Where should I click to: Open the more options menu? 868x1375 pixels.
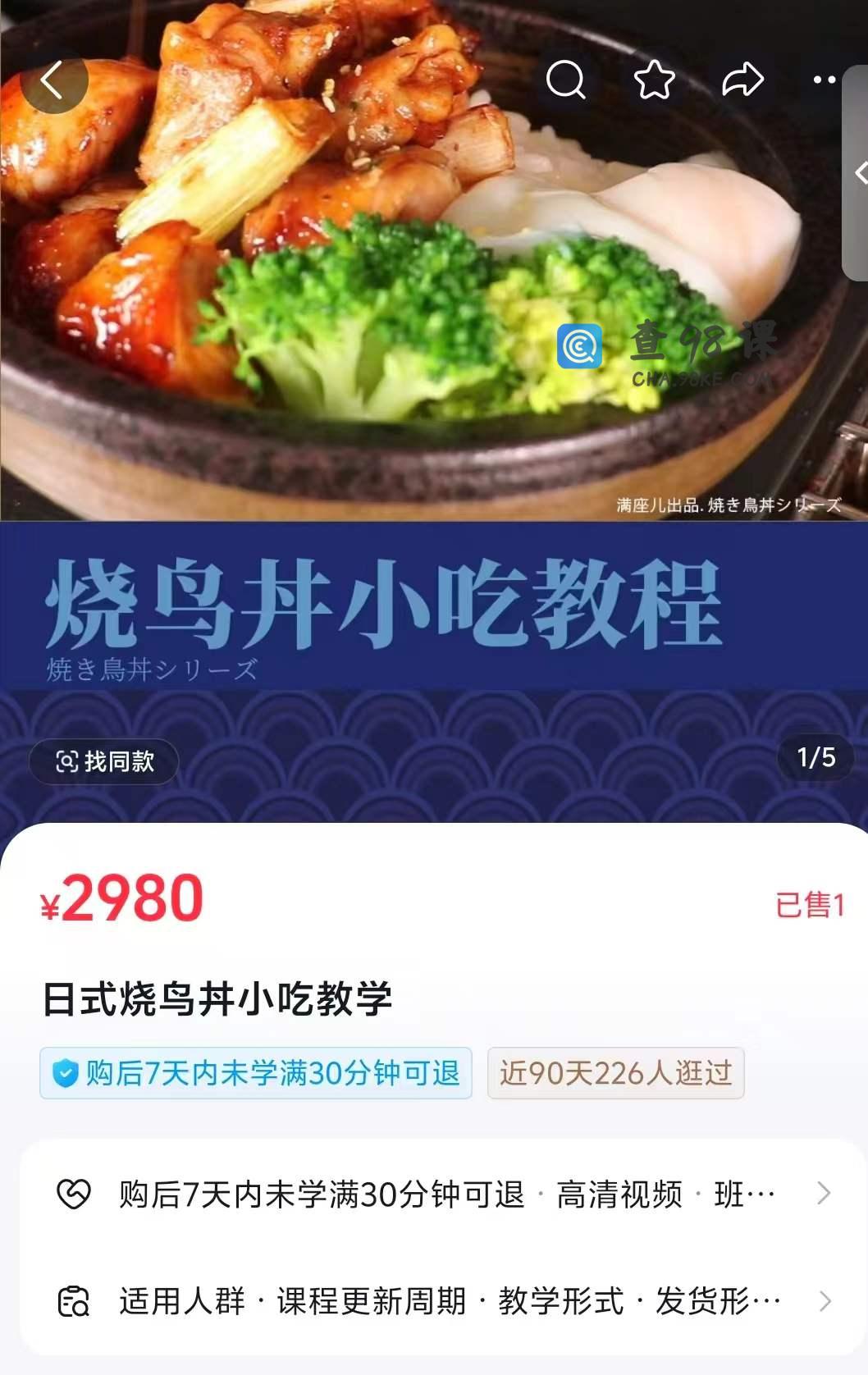click(x=825, y=80)
